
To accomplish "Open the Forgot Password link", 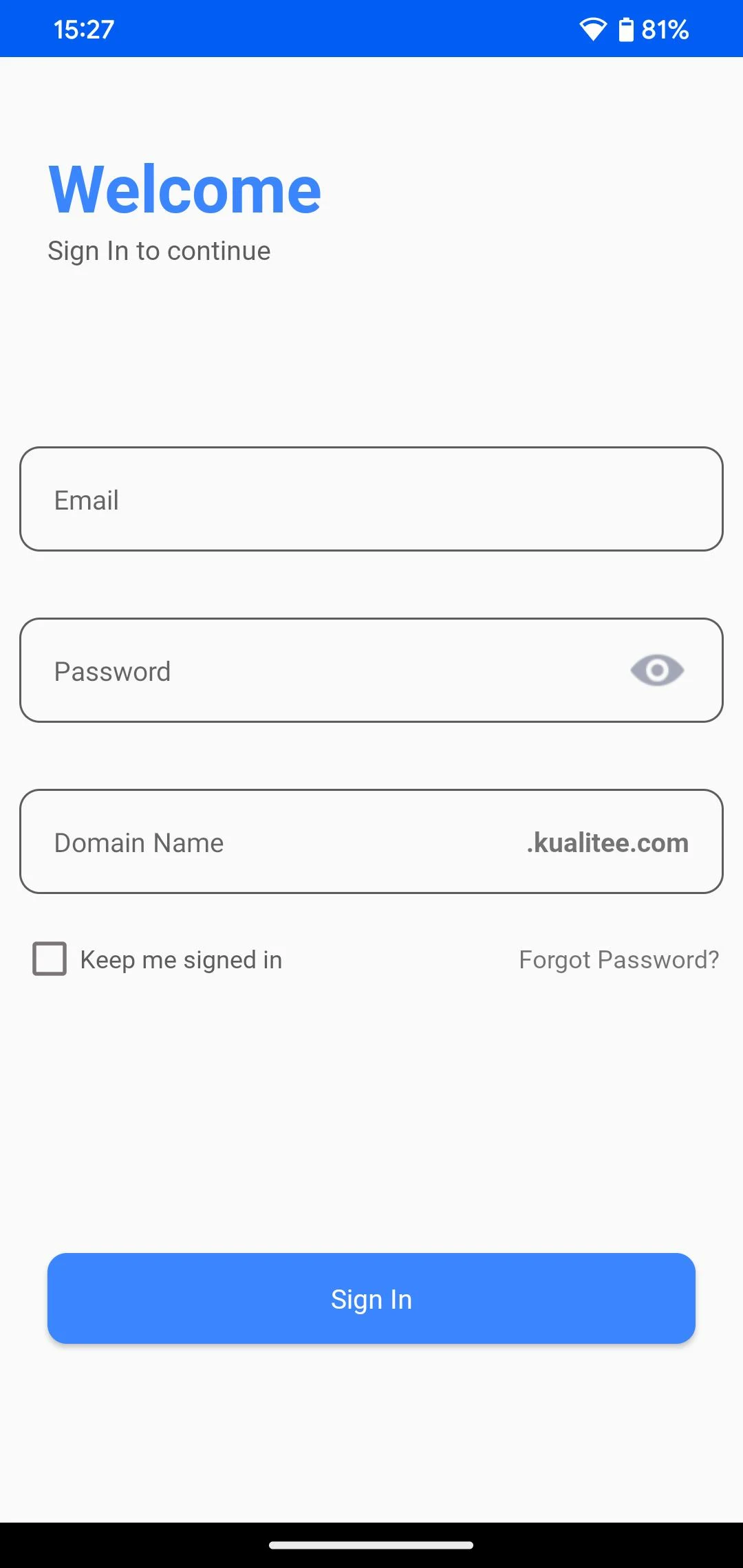I will coord(618,959).
